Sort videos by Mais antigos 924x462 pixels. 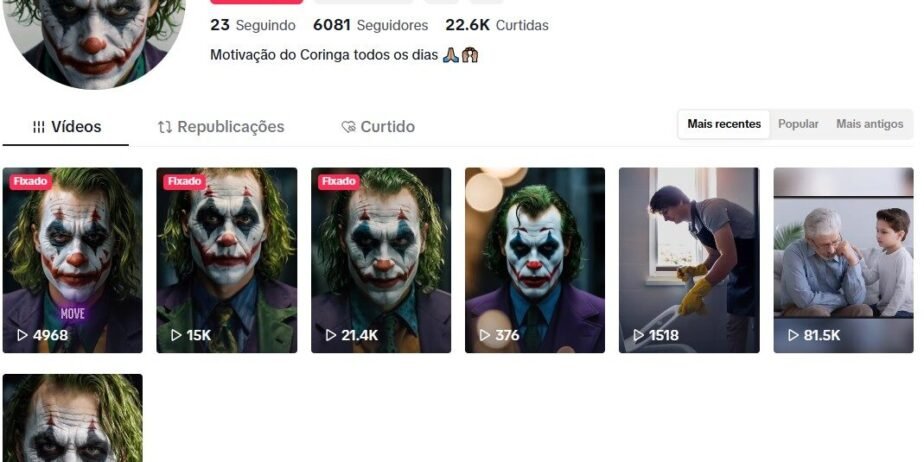click(869, 124)
